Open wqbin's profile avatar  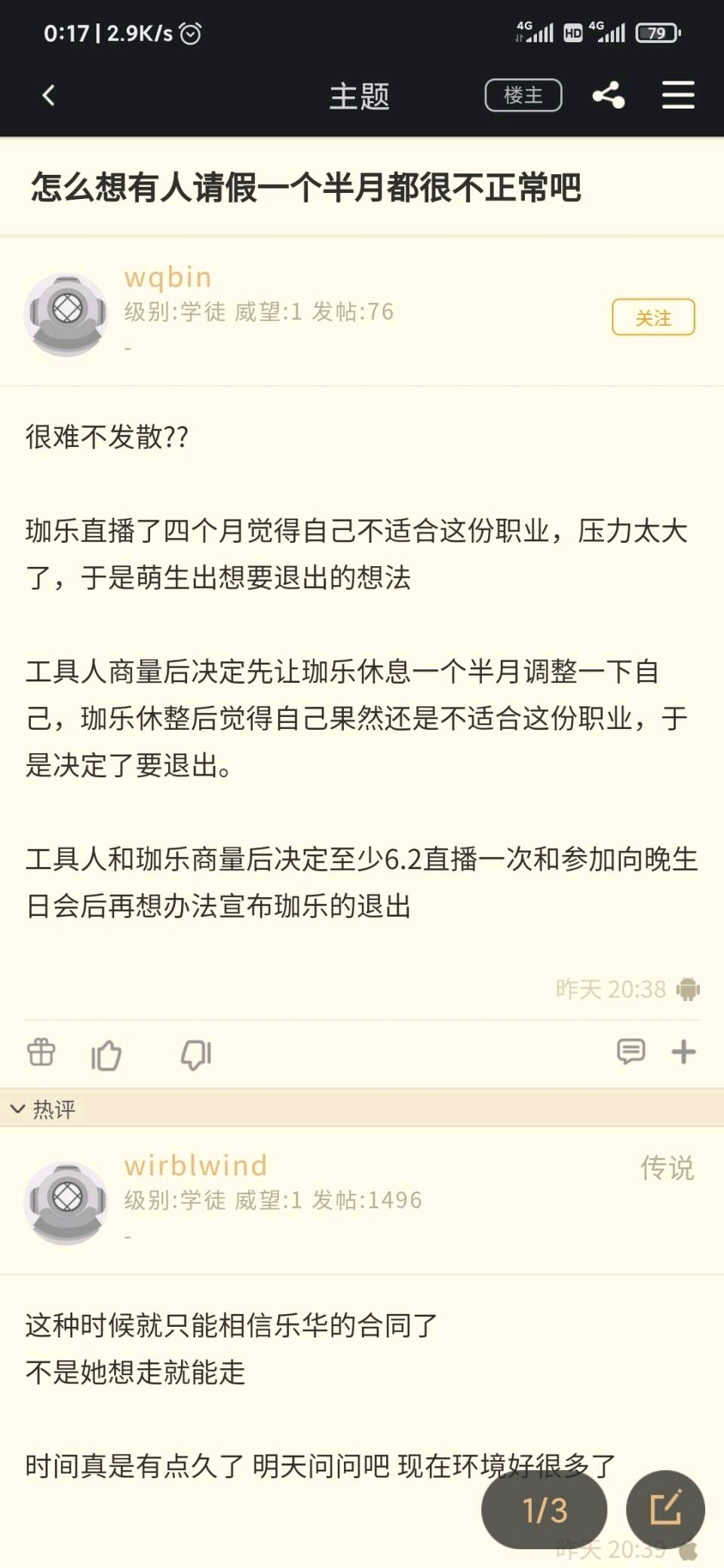click(66, 314)
